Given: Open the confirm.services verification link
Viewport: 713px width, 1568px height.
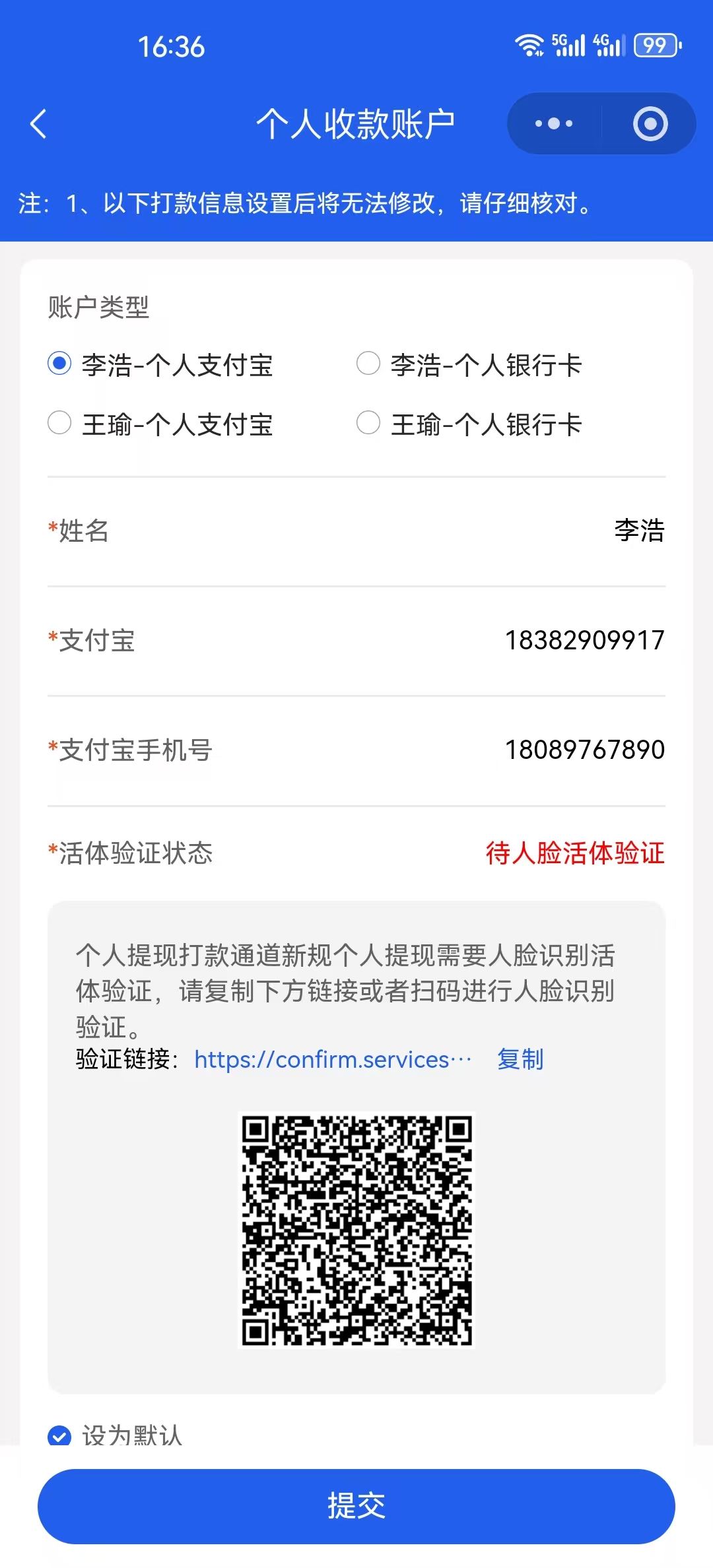Looking at the screenshot, I should click(x=332, y=1060).
